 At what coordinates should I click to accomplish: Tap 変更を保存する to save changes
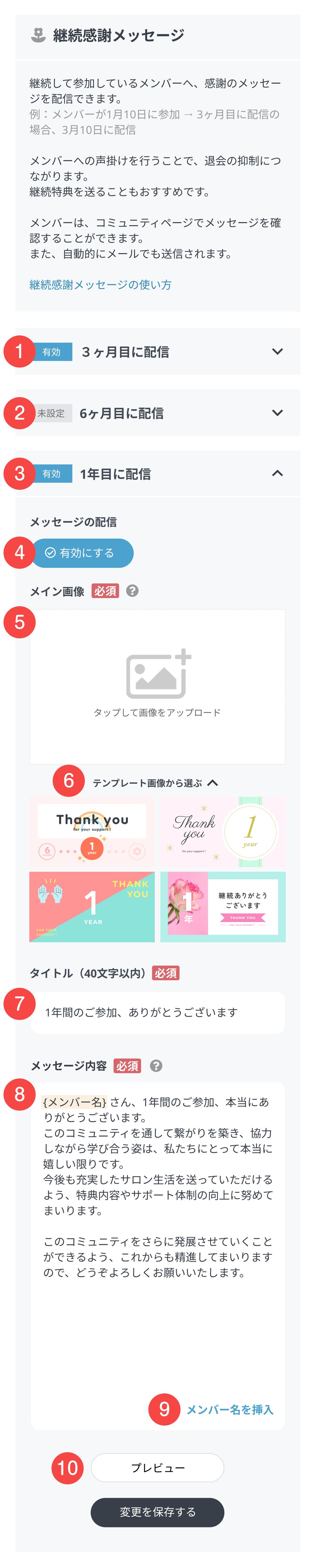tap(158, 1512)
